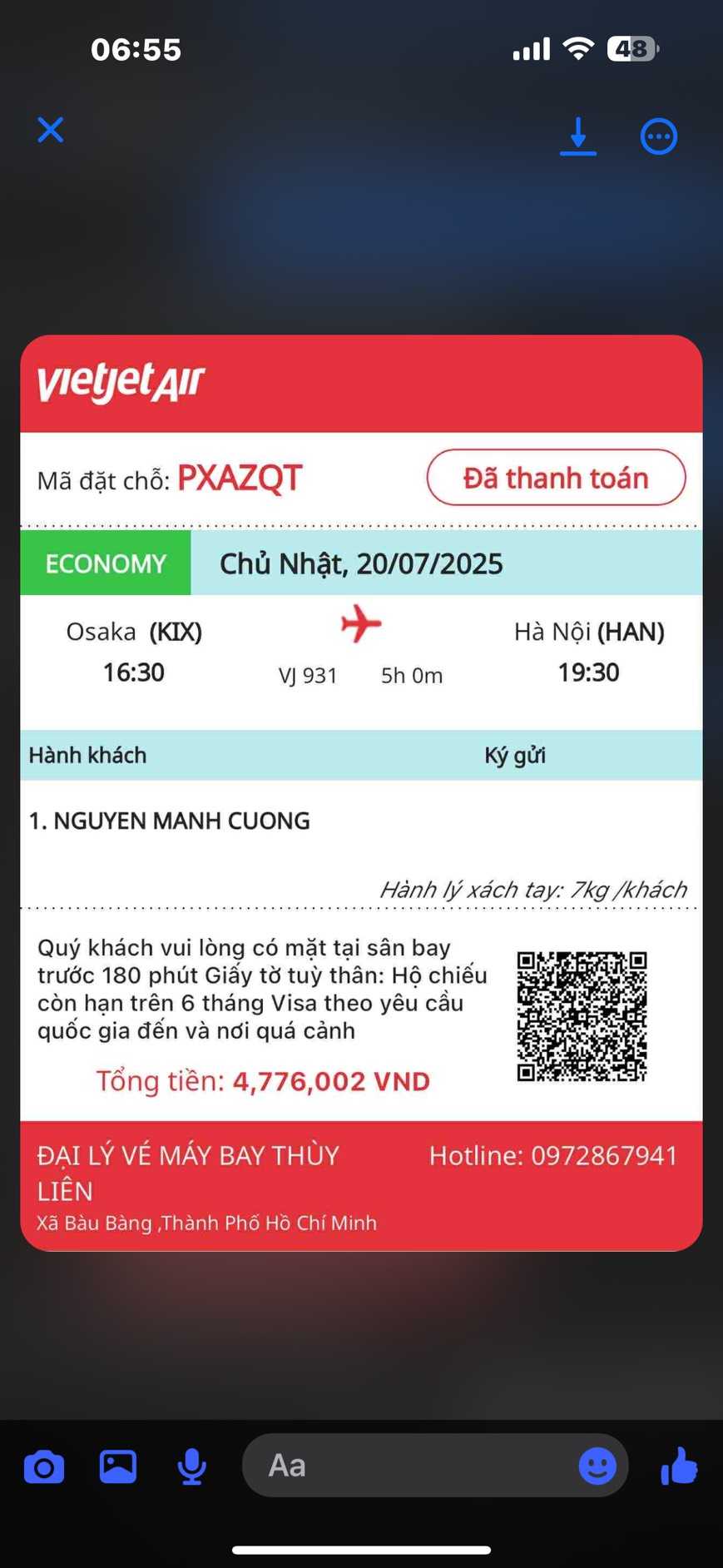Open the more options menu

(658, 136)
